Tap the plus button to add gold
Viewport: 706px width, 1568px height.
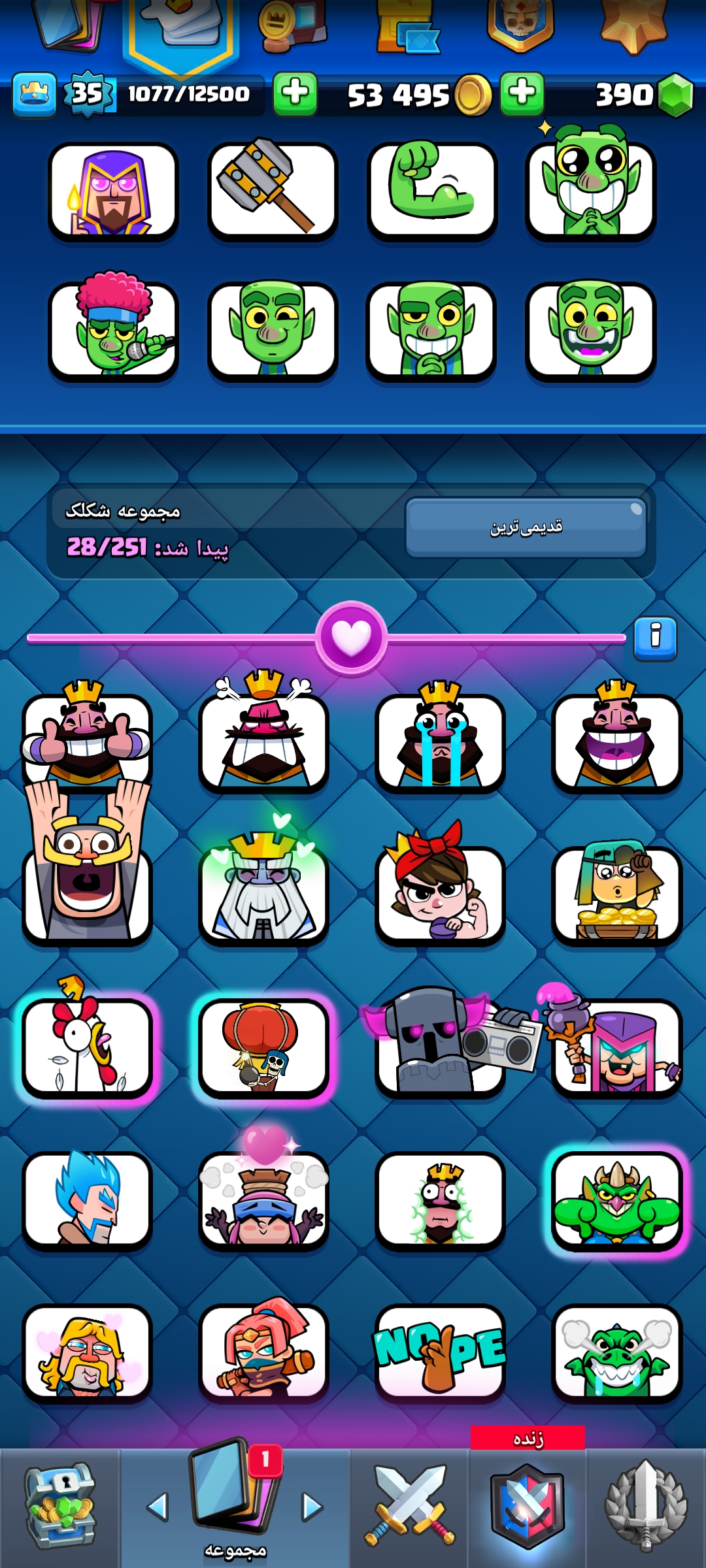pyautogui.click(x=522, y=93)
